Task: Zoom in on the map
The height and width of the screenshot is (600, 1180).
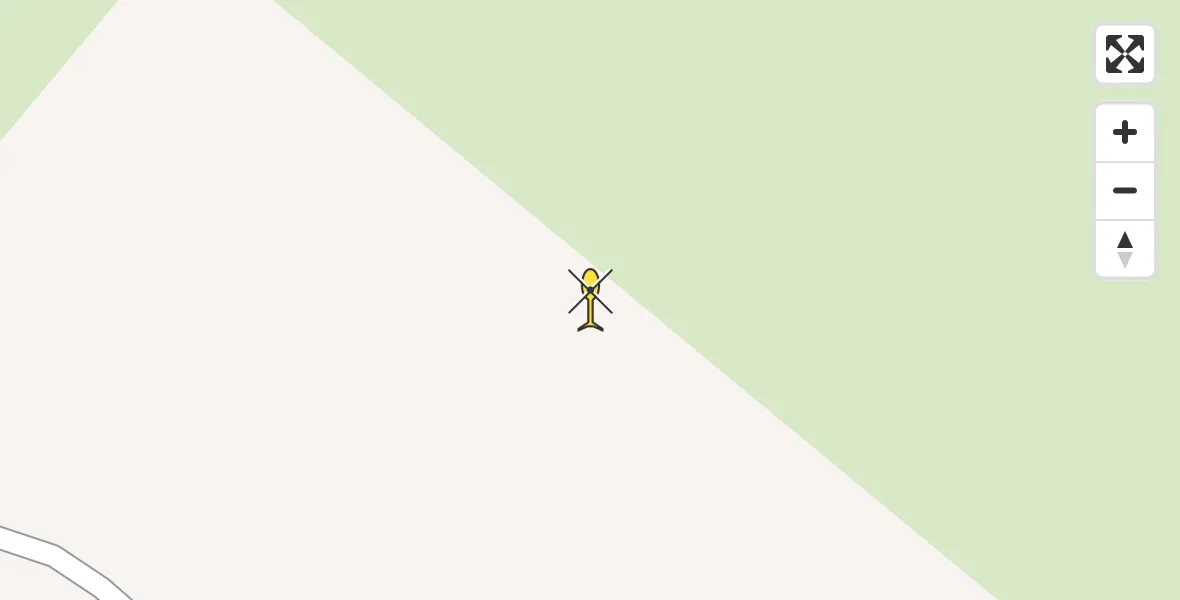Action: pos(1125,132)
